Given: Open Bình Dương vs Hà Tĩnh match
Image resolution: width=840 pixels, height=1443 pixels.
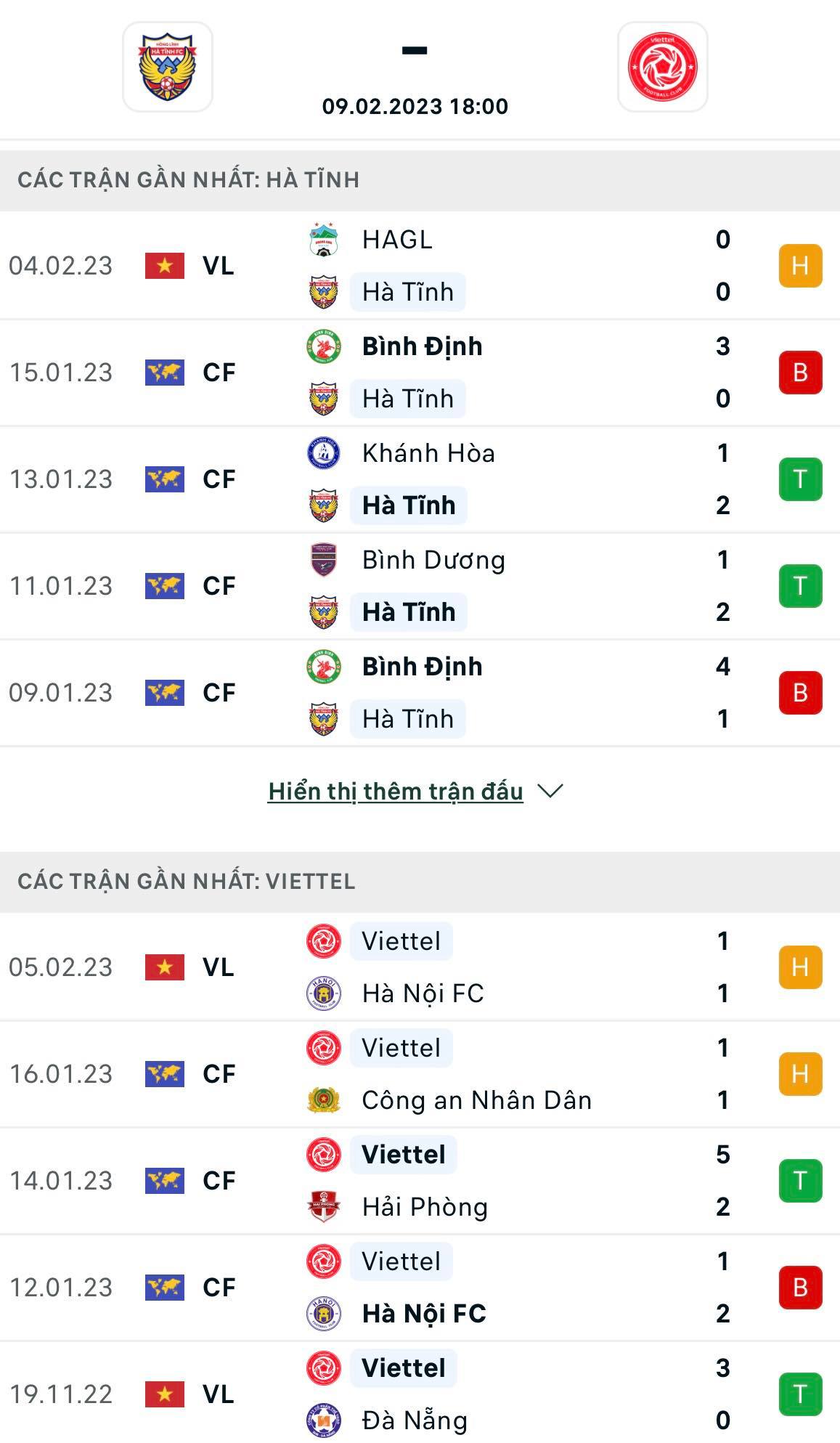Looking at the screenshot, I should point(420,586).
